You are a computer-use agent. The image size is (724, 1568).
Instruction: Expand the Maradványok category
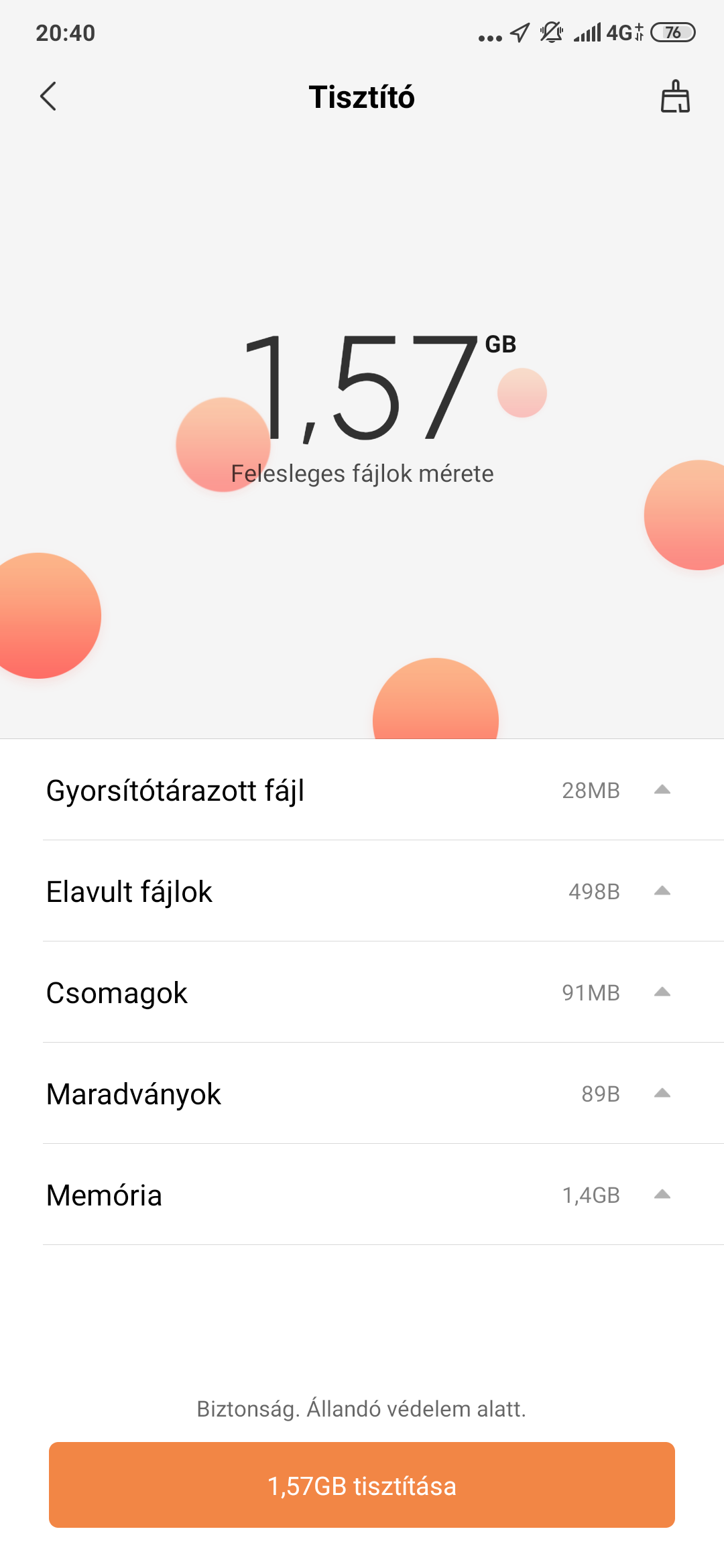[x=362, y=1094]
